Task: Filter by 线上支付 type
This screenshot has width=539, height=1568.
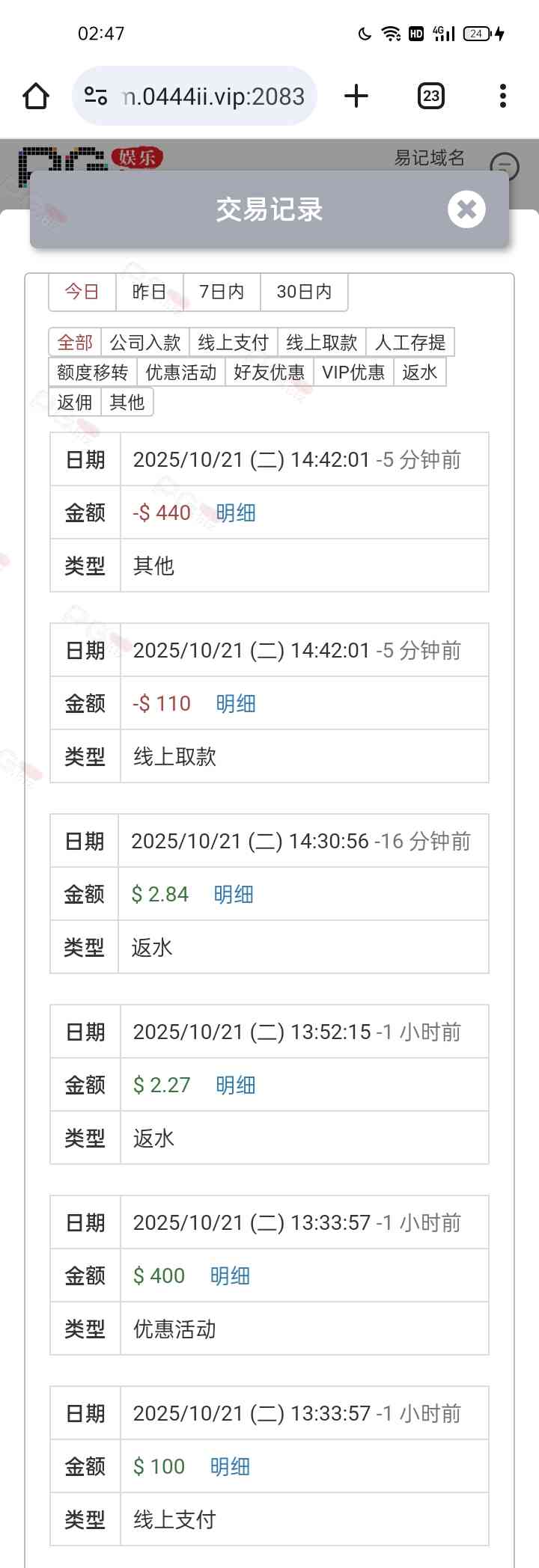Action: pos(233,343)
